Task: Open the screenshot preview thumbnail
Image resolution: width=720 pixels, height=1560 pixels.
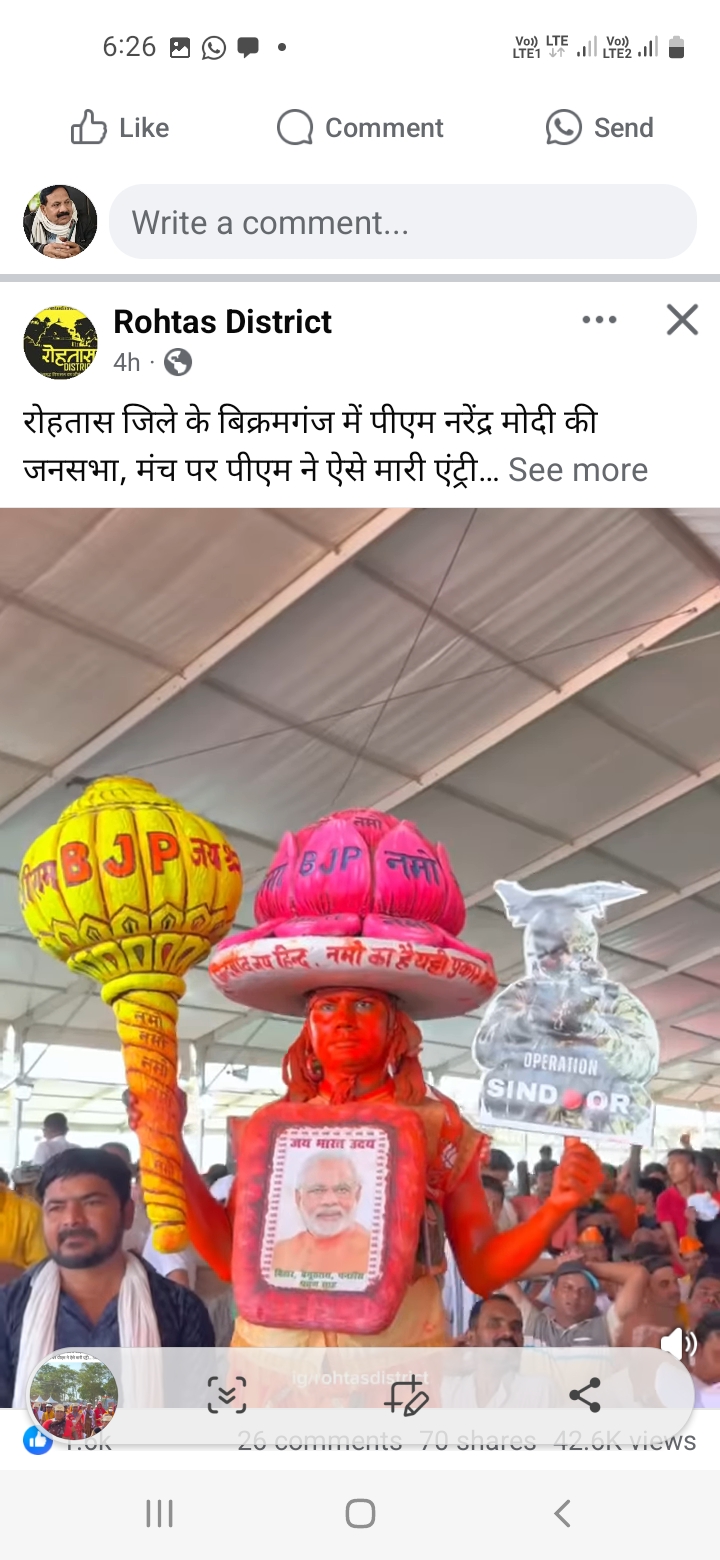Action: coord(74,1395)
